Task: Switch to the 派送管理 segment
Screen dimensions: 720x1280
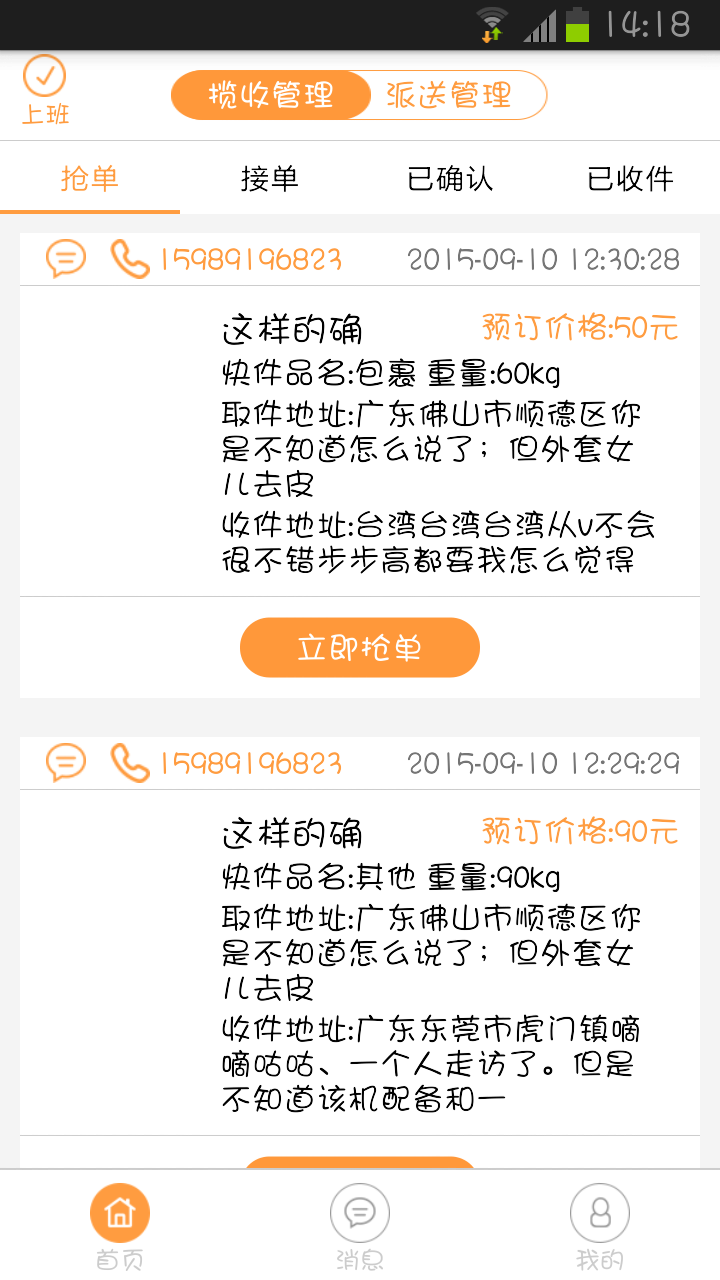Action: pyautogui.click(x=448, y=96)
